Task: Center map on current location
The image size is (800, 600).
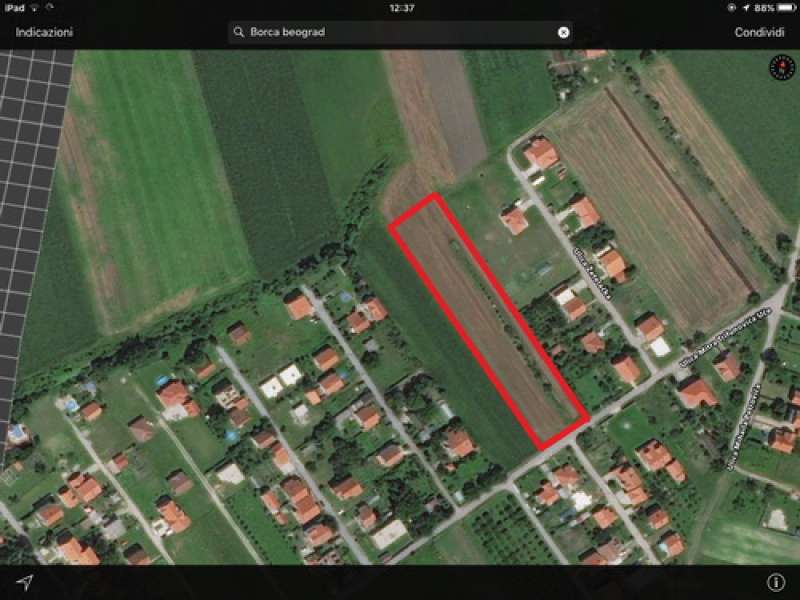Action: point(24,582)
